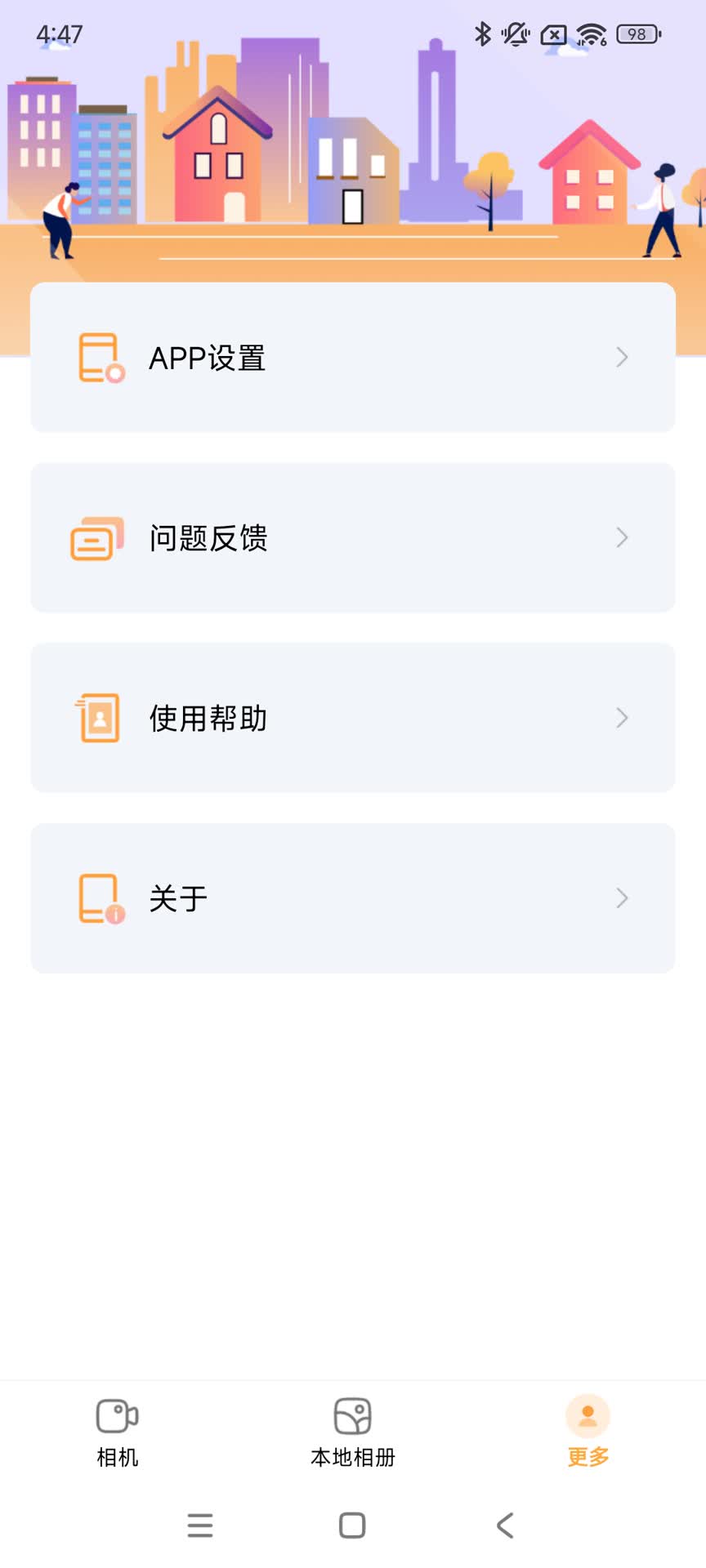706x1568 pixels.
Task: Tap the muted vibration icon in status bar
Action: coord(515,34)
